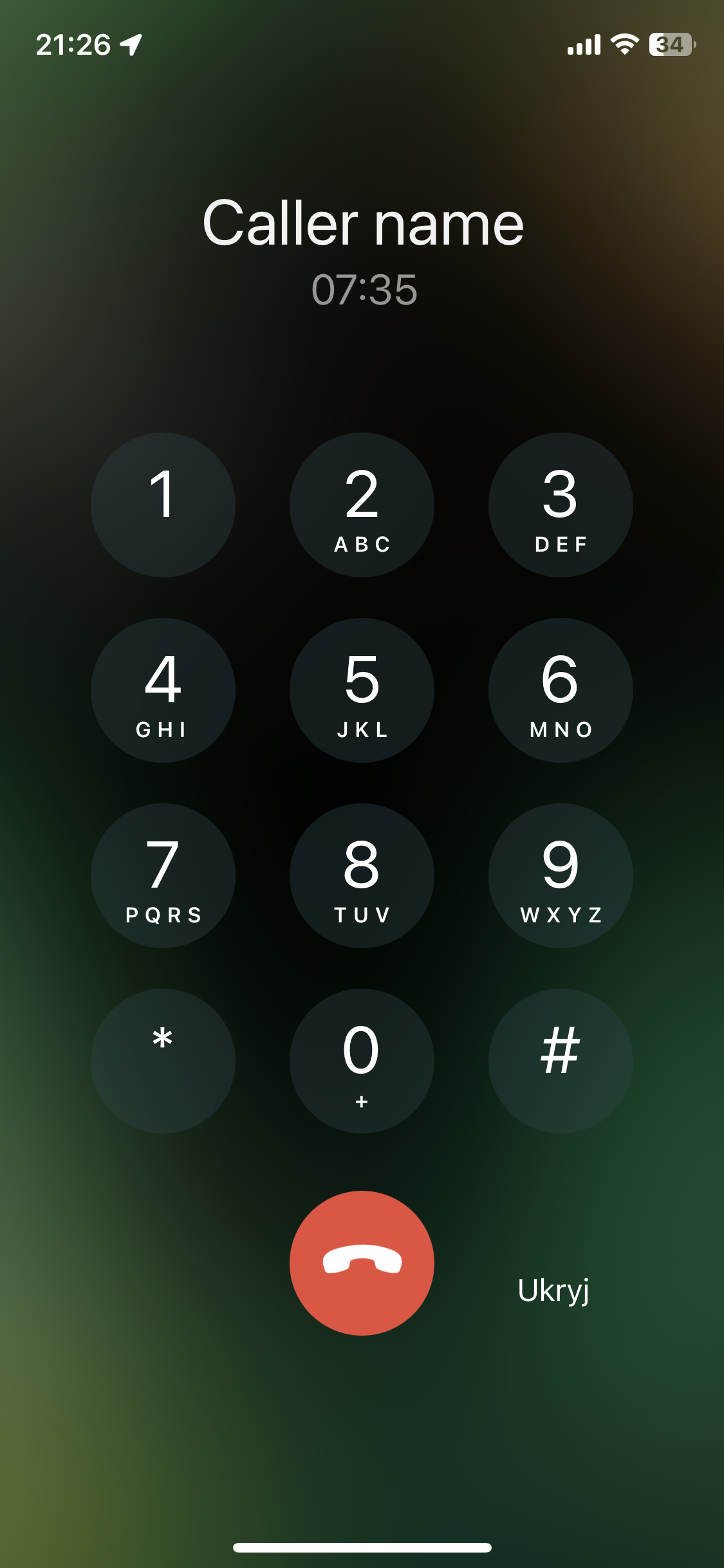The height and width of the screenshot is (1568, 724).
Task: Tap the red end call button
Action: (x=362, y=1263)
